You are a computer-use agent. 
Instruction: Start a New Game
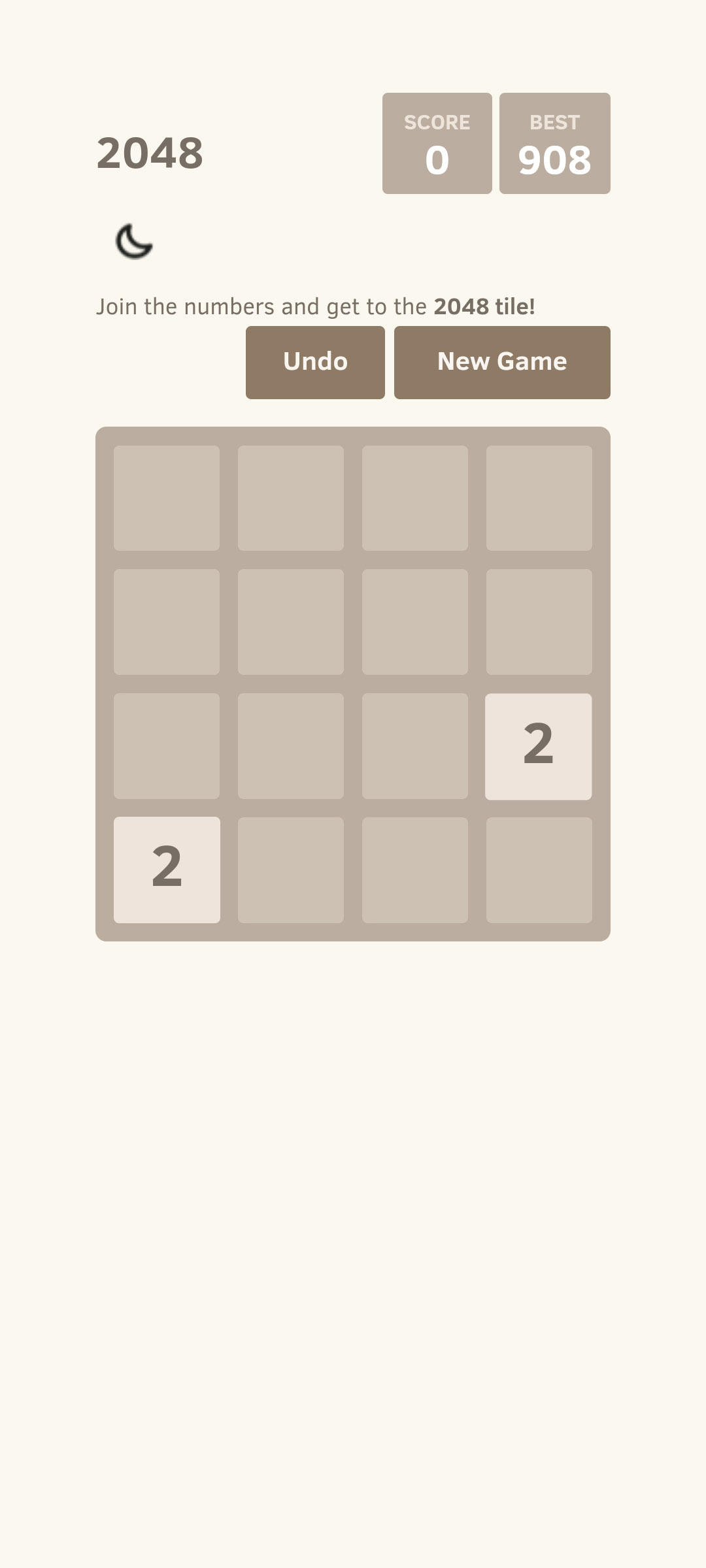501,362
